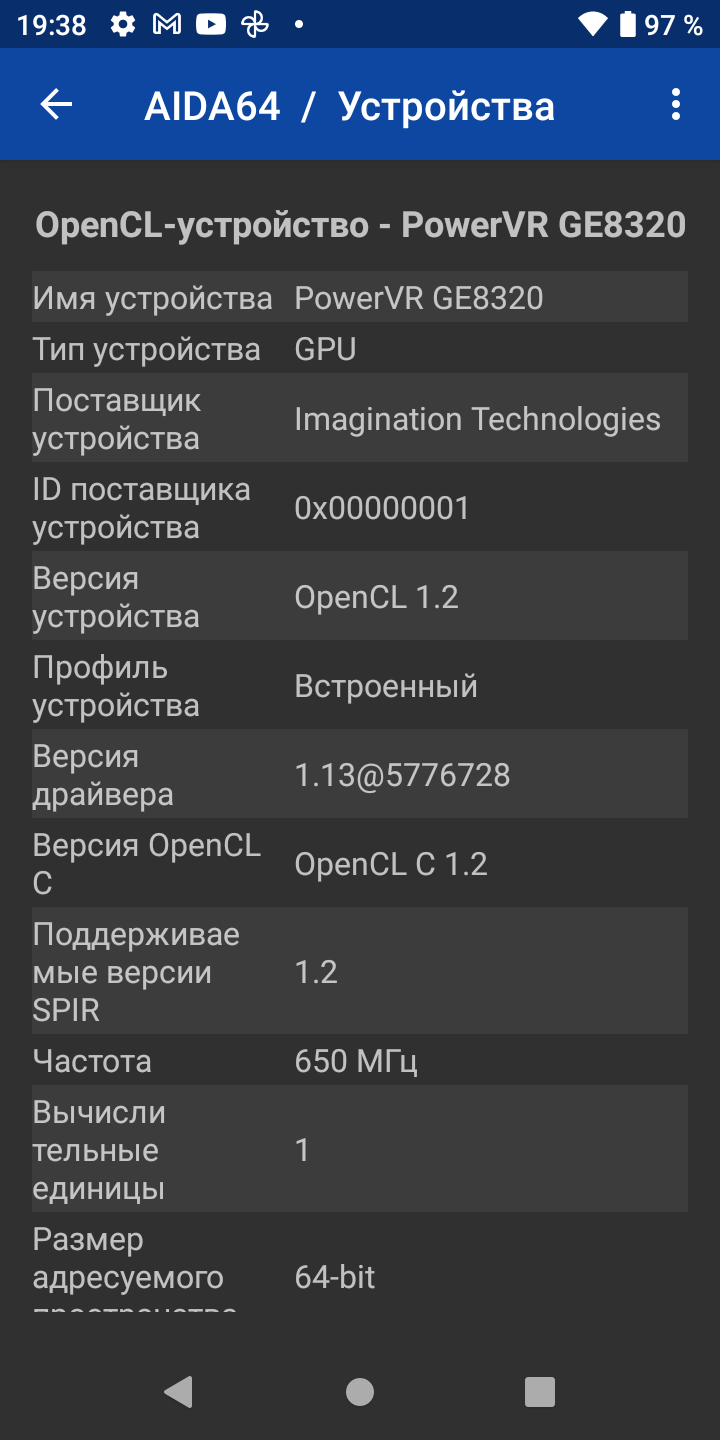This screenshot has width=720, height=1440.
Task: Go to the home screen
Action: tap(360, 1391)
